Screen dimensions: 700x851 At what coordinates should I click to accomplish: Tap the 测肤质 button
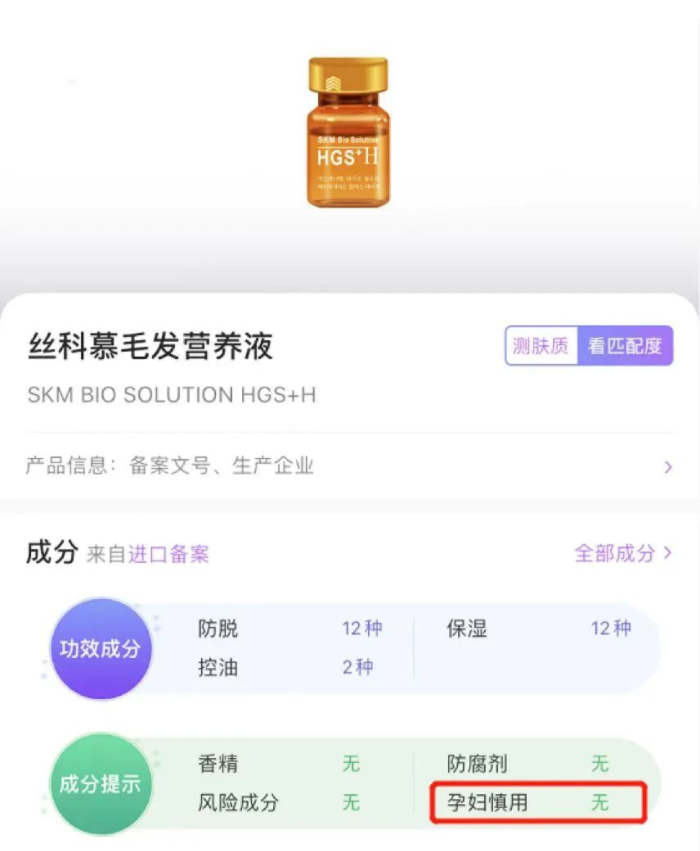coord(541,346)
